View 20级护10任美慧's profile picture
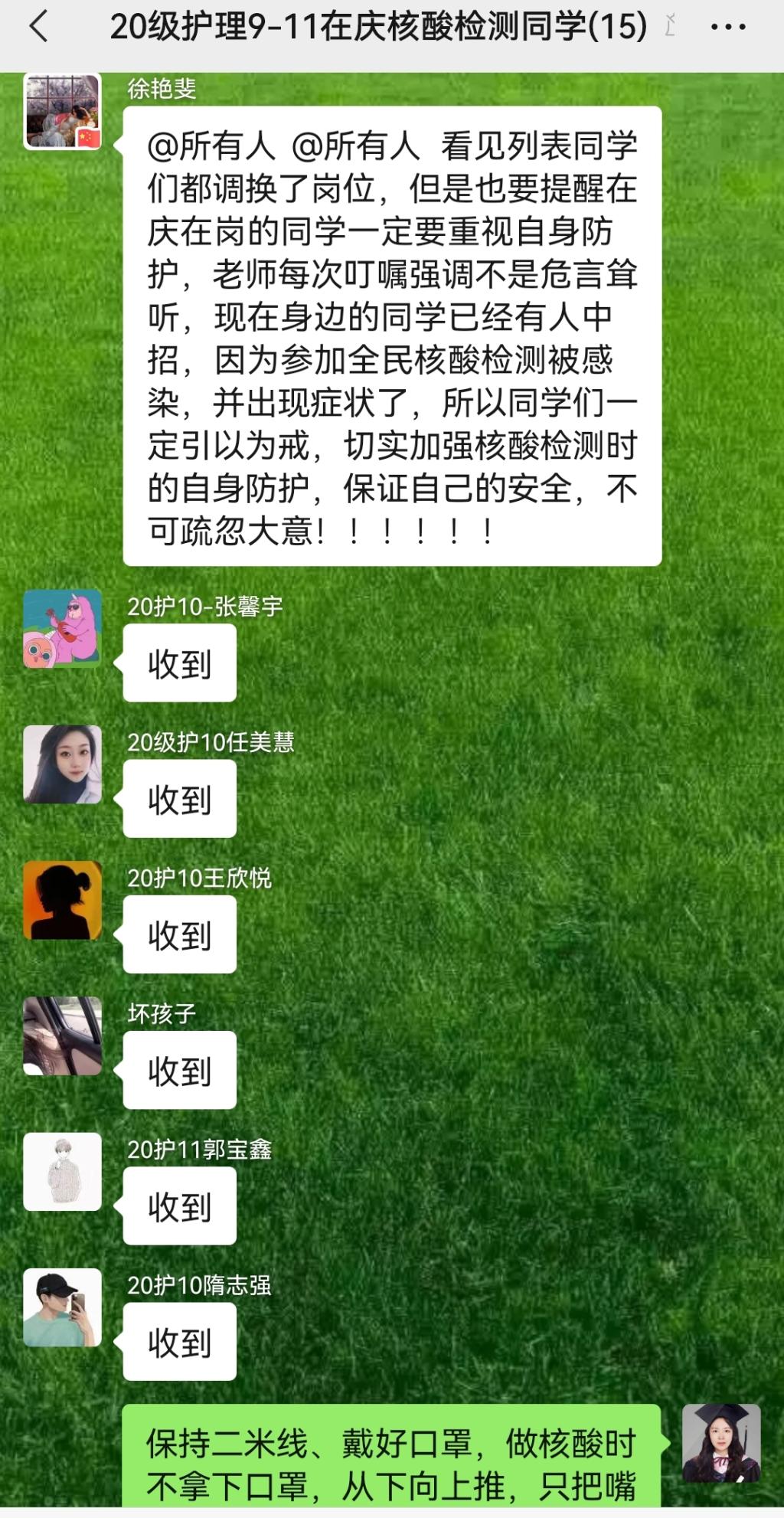The height and width of the screenshot is (1518, 784). coord(63,764)
